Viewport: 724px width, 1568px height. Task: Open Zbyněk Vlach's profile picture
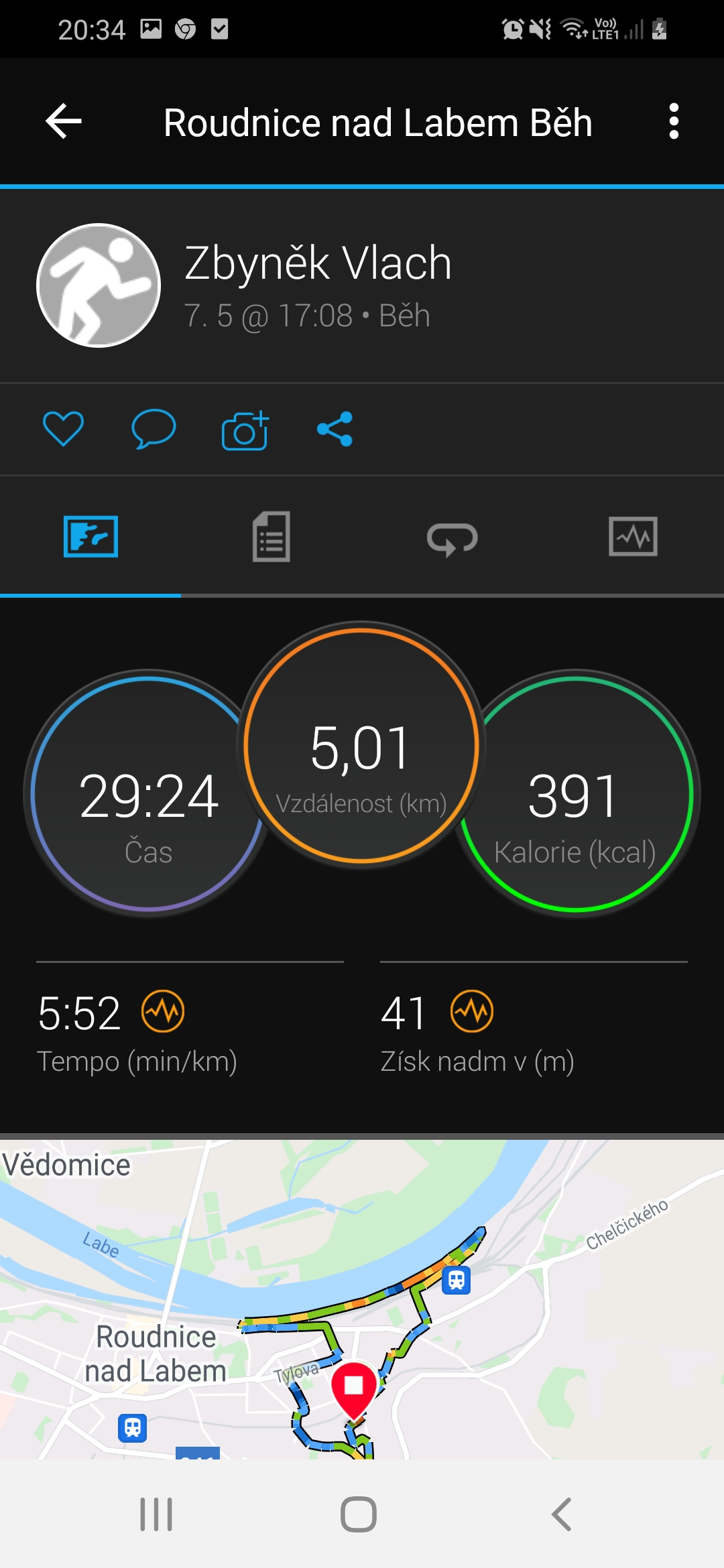click(x=99, y=285)
